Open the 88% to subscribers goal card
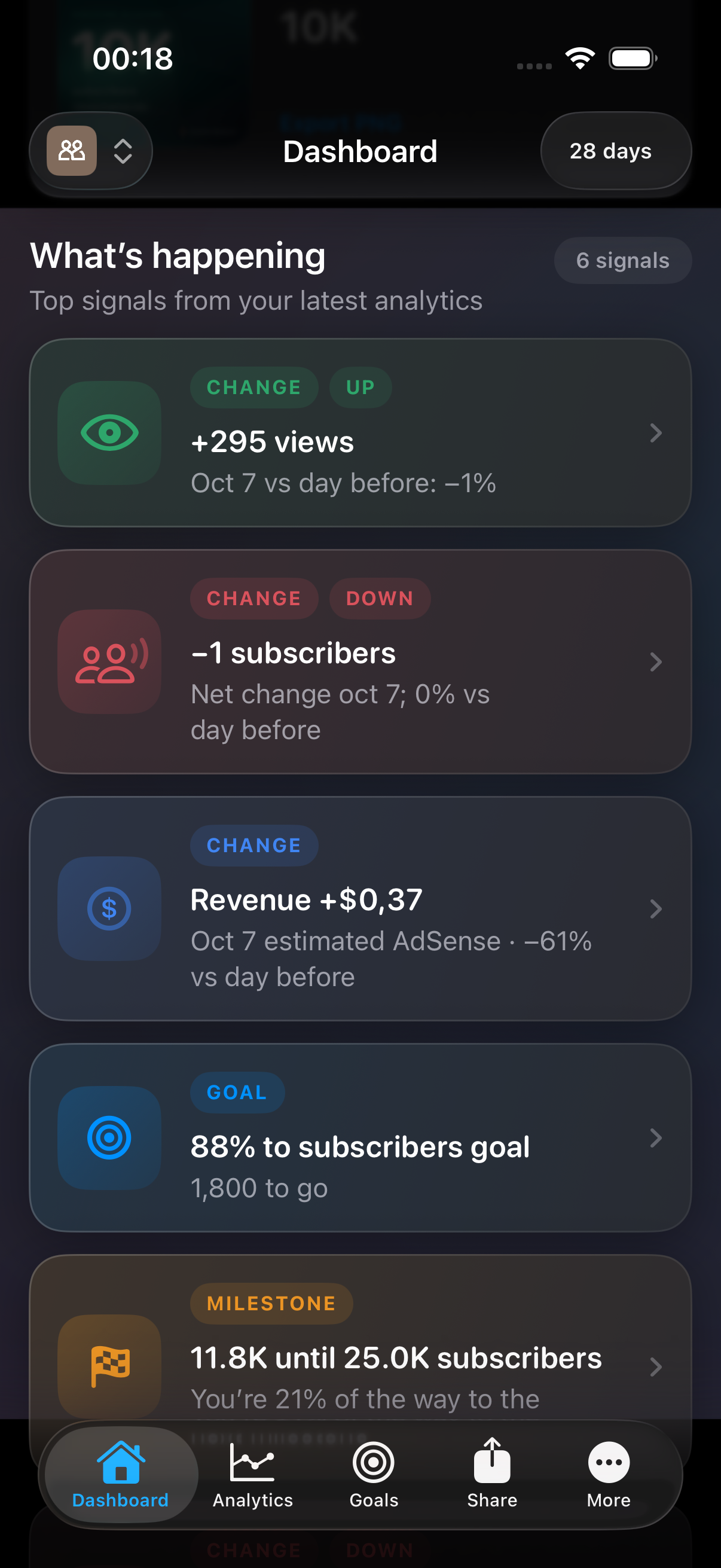This screenshot has width=721, height=1568. (360, 1137)
